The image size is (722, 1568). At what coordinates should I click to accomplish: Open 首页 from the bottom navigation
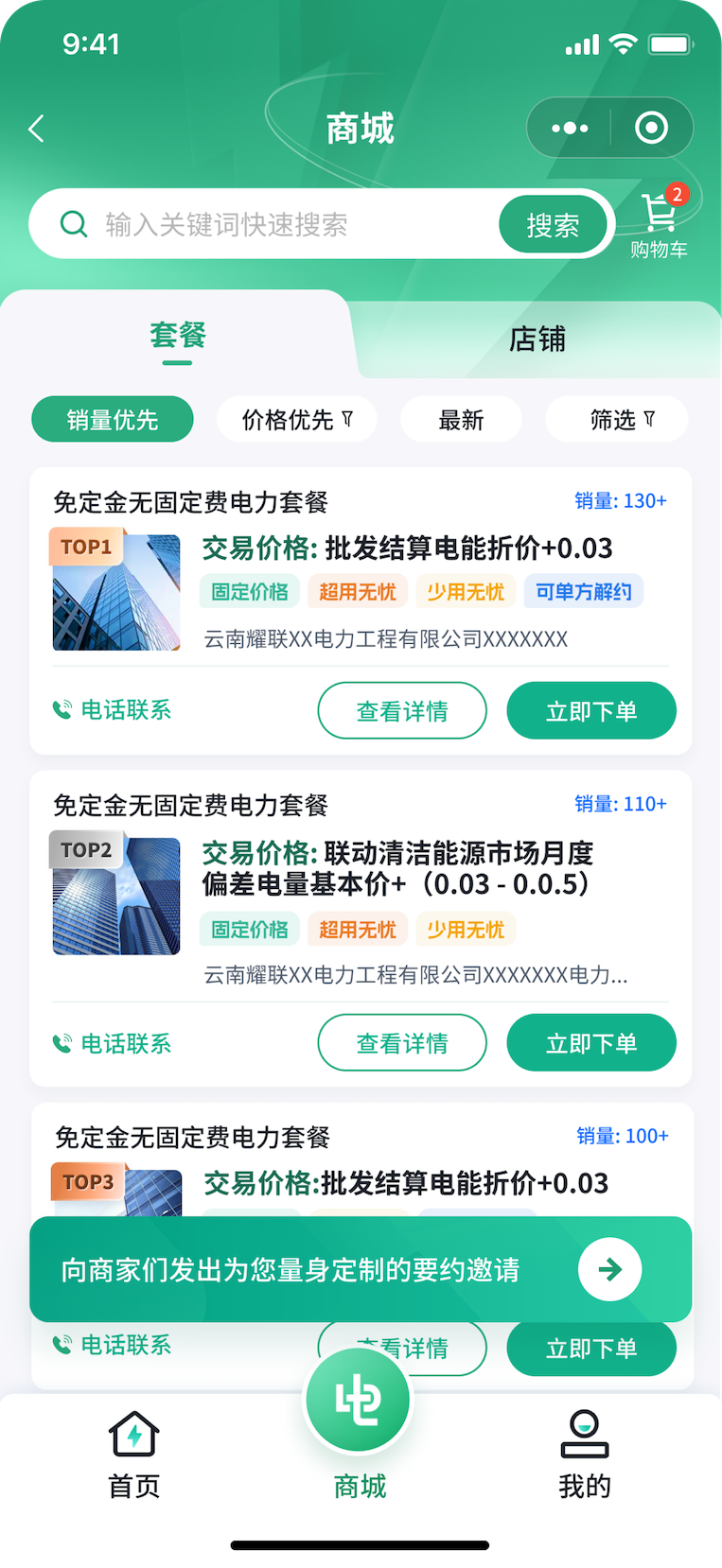132,1456
